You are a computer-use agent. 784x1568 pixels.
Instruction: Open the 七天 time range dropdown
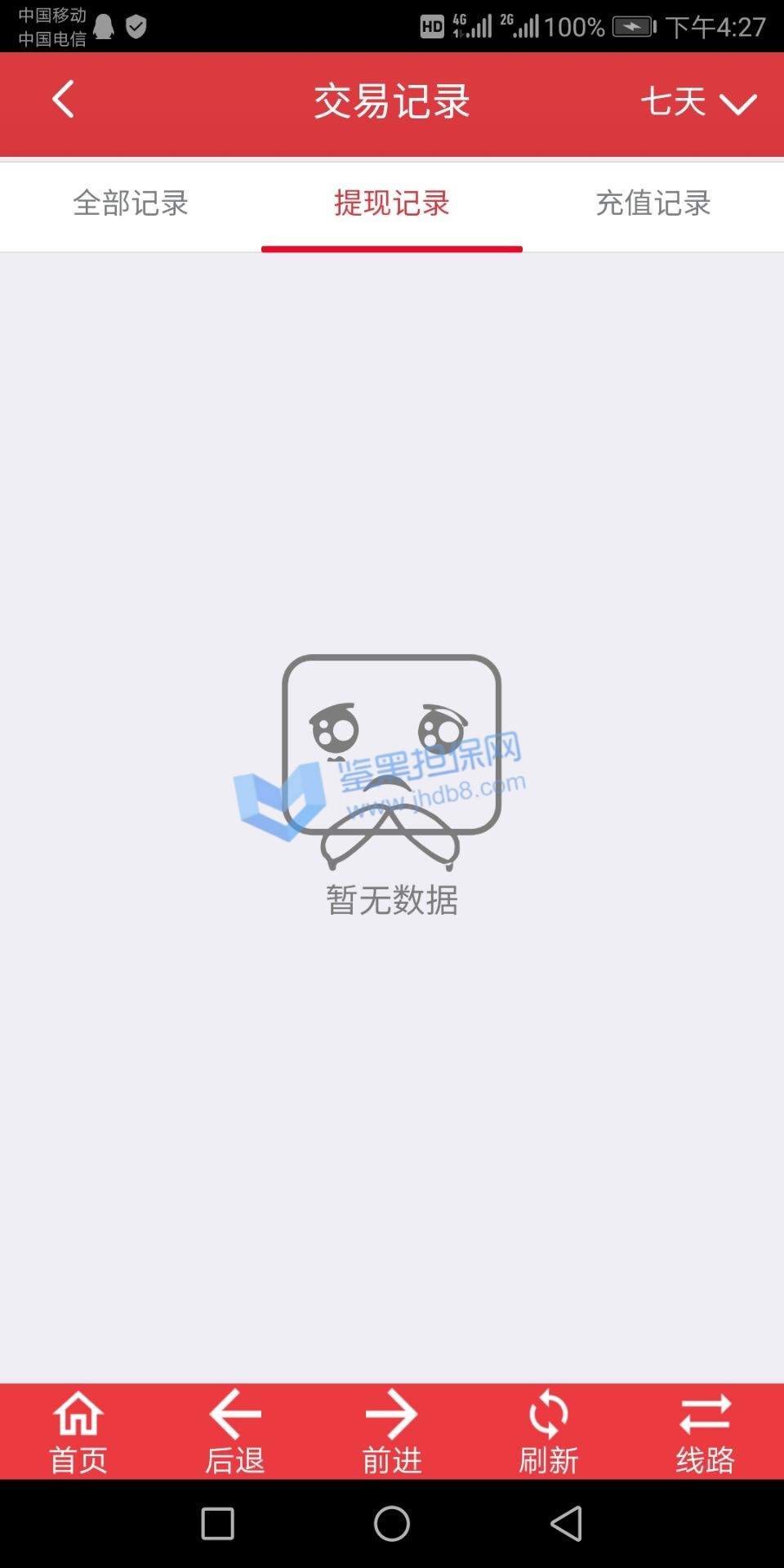pyautogui.click(x=698, y=103)
